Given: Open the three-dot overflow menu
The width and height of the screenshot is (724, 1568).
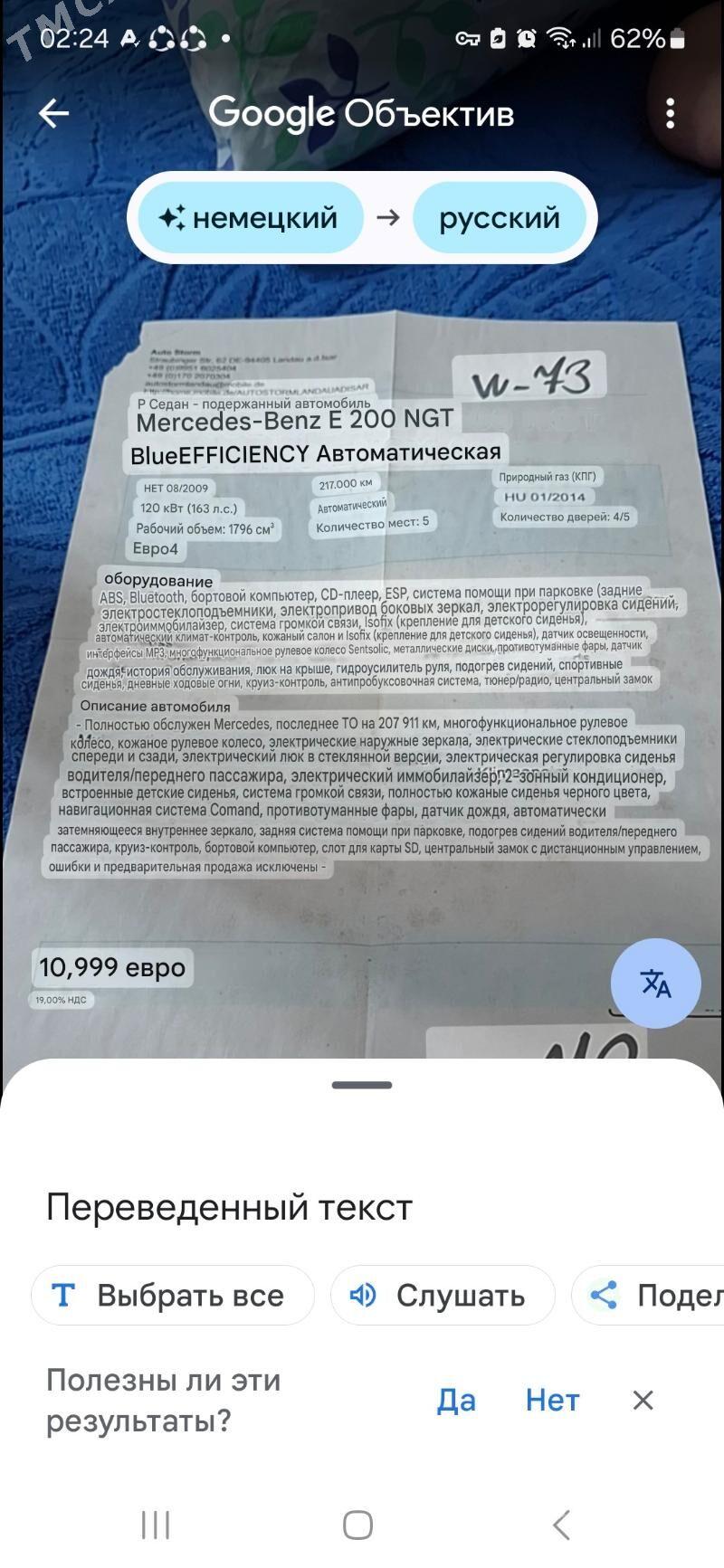Looking at the screenshot, I should click(670, 113).
